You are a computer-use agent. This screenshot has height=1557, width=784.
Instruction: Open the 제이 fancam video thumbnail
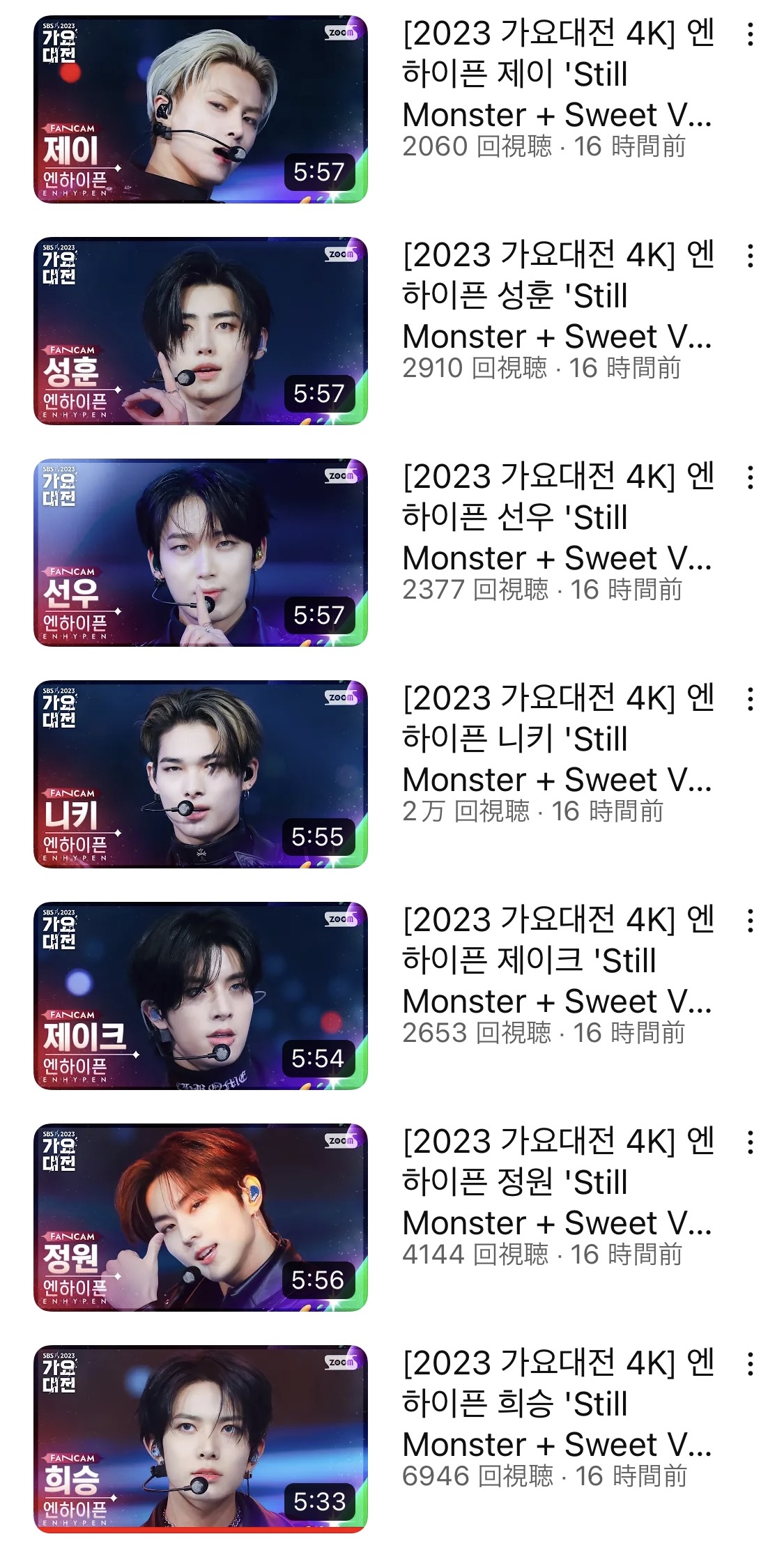pos(201,109)
